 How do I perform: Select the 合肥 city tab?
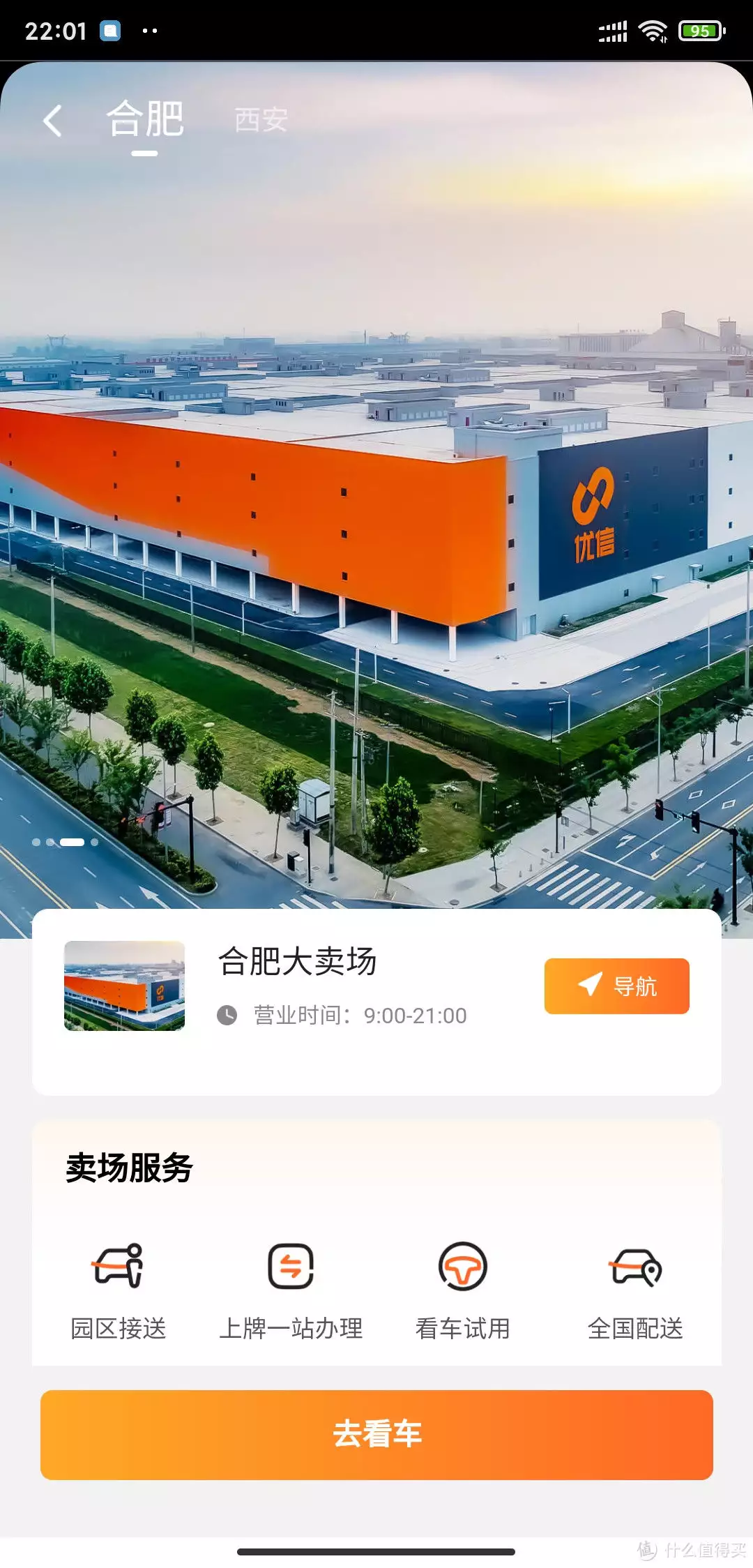145,120
